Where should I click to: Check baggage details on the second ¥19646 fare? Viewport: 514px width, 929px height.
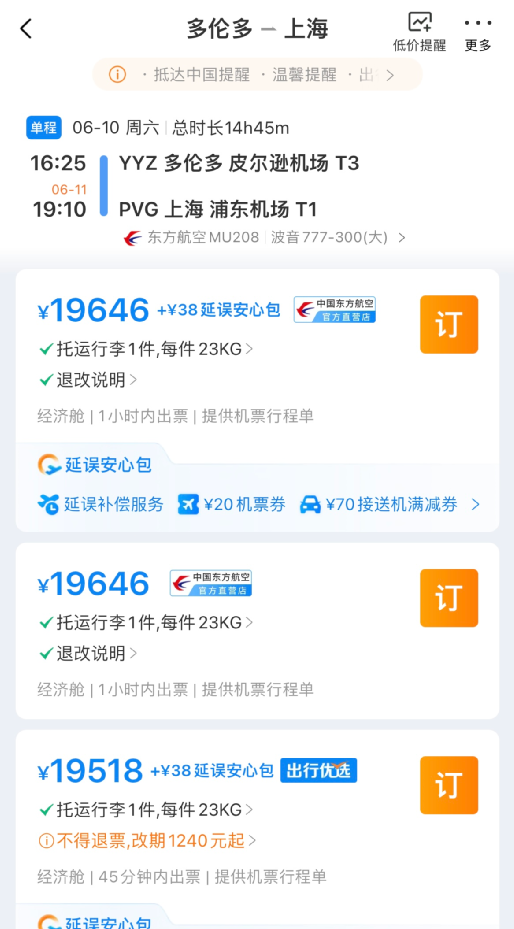(x=146, y=623)
